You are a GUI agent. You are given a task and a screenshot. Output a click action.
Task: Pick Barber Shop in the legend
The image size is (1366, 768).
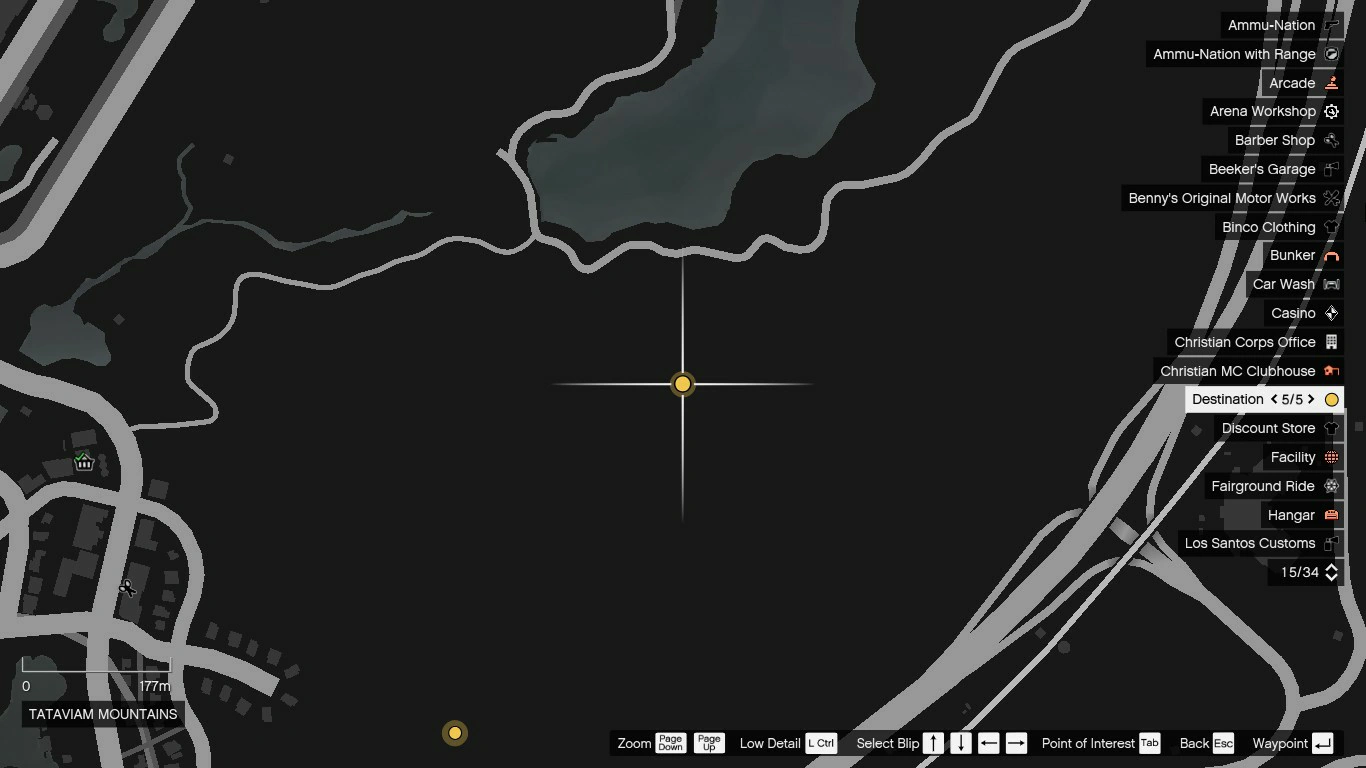click(x=1274, y=140)
